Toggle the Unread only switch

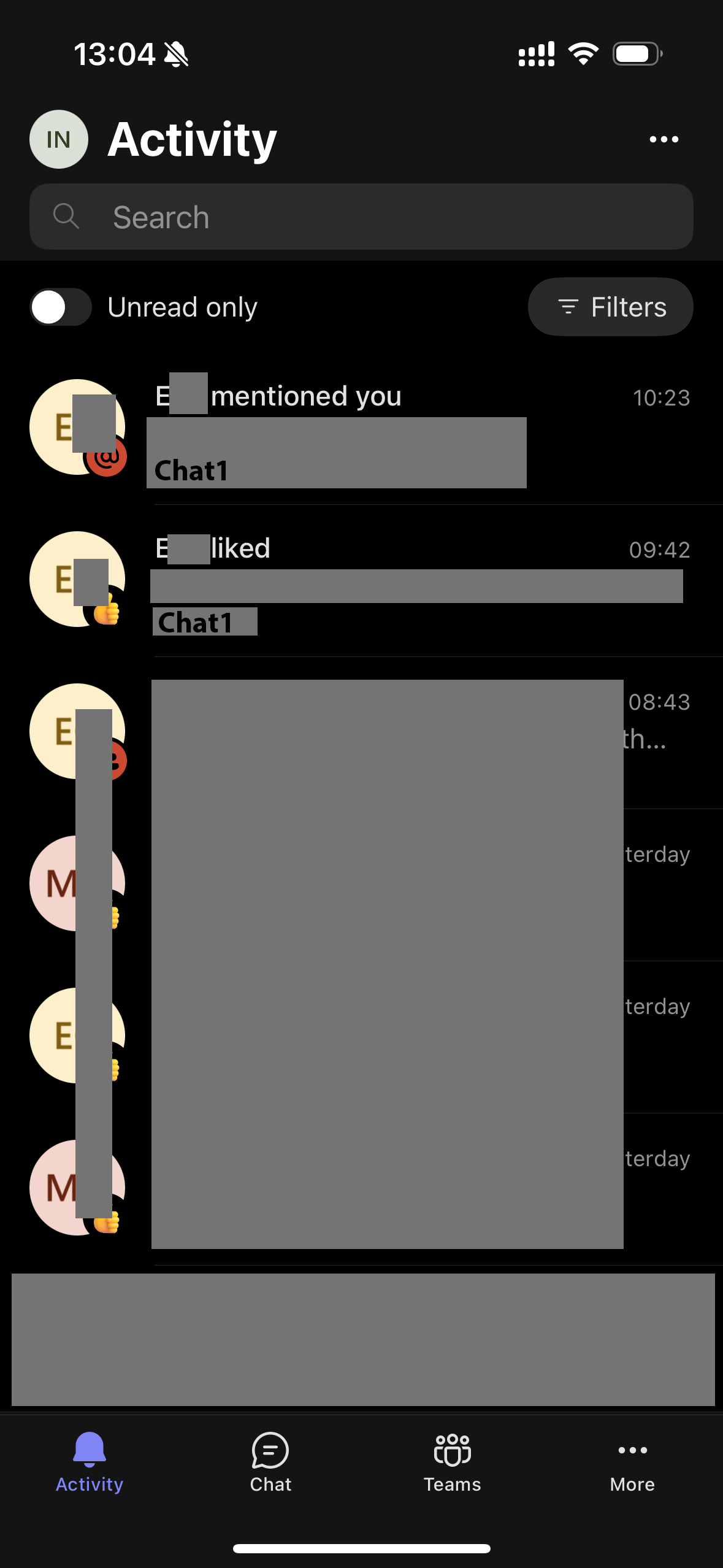(x=61, y=307)
